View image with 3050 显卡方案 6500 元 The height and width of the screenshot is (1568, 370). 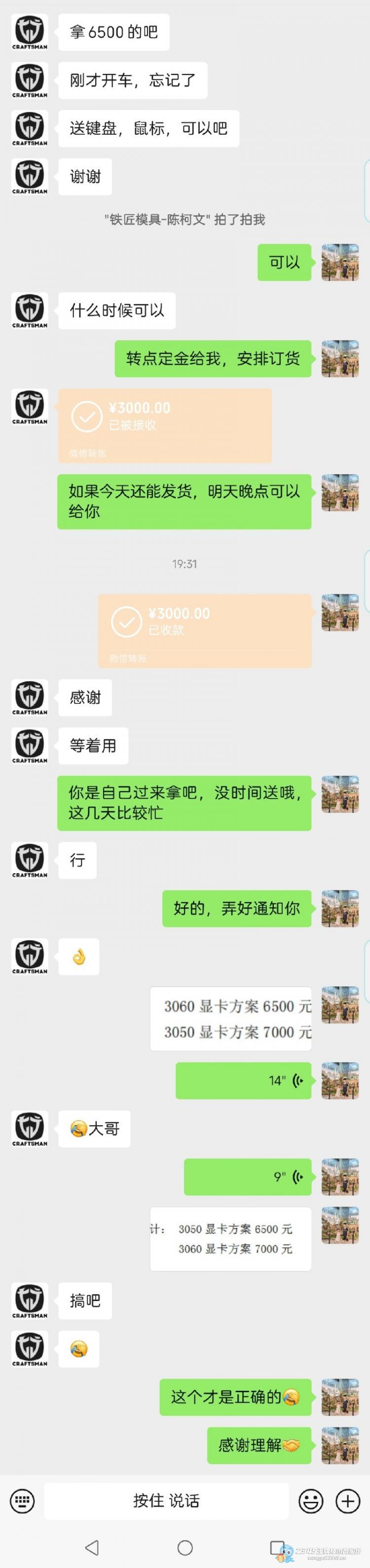pyautogui.click(x=231, y=1239)
